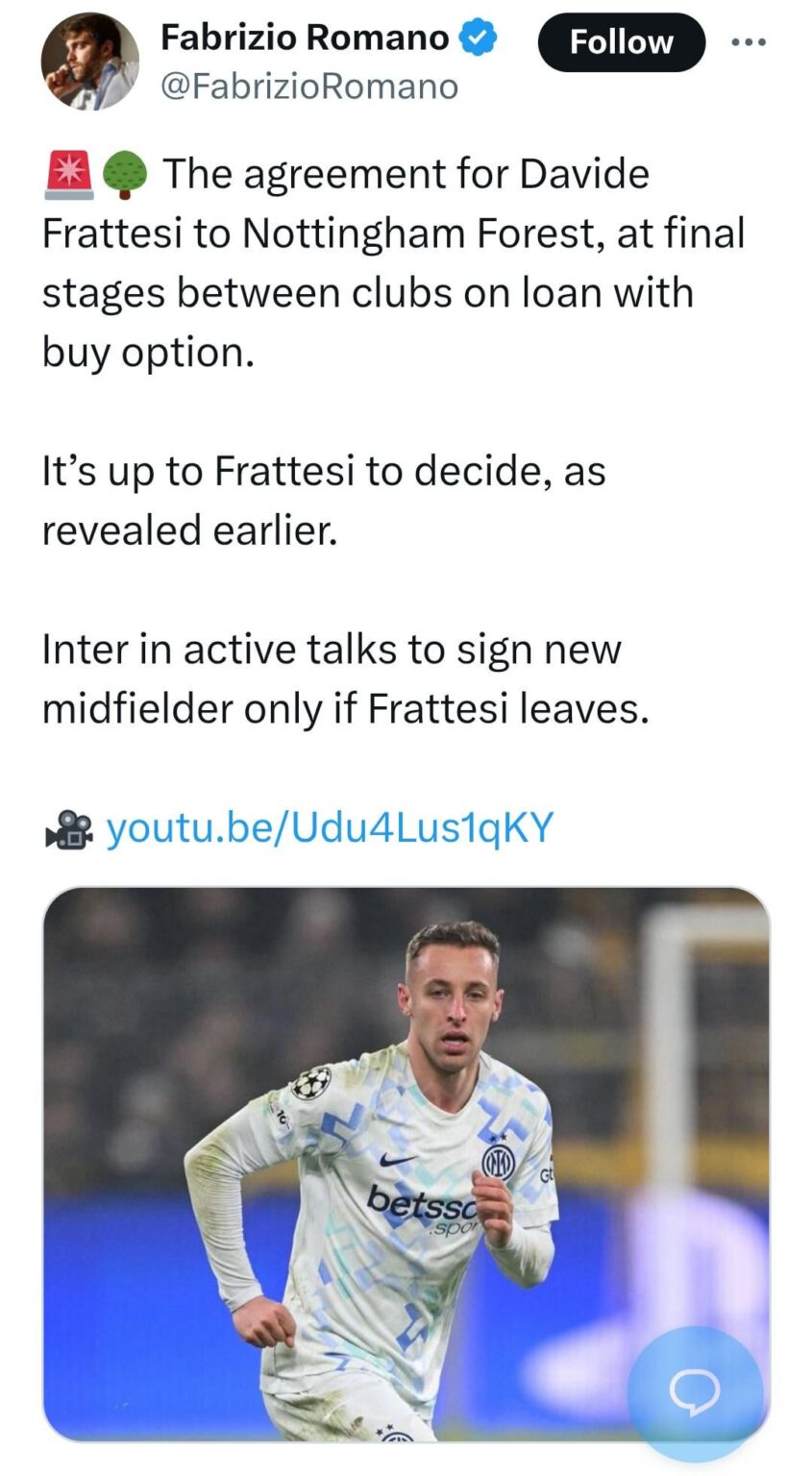Viewport: 812px width, 1476px height.
Task: Click the display name Fabrizio Romano
Action: pyautogui.click(x=308, y=38)
